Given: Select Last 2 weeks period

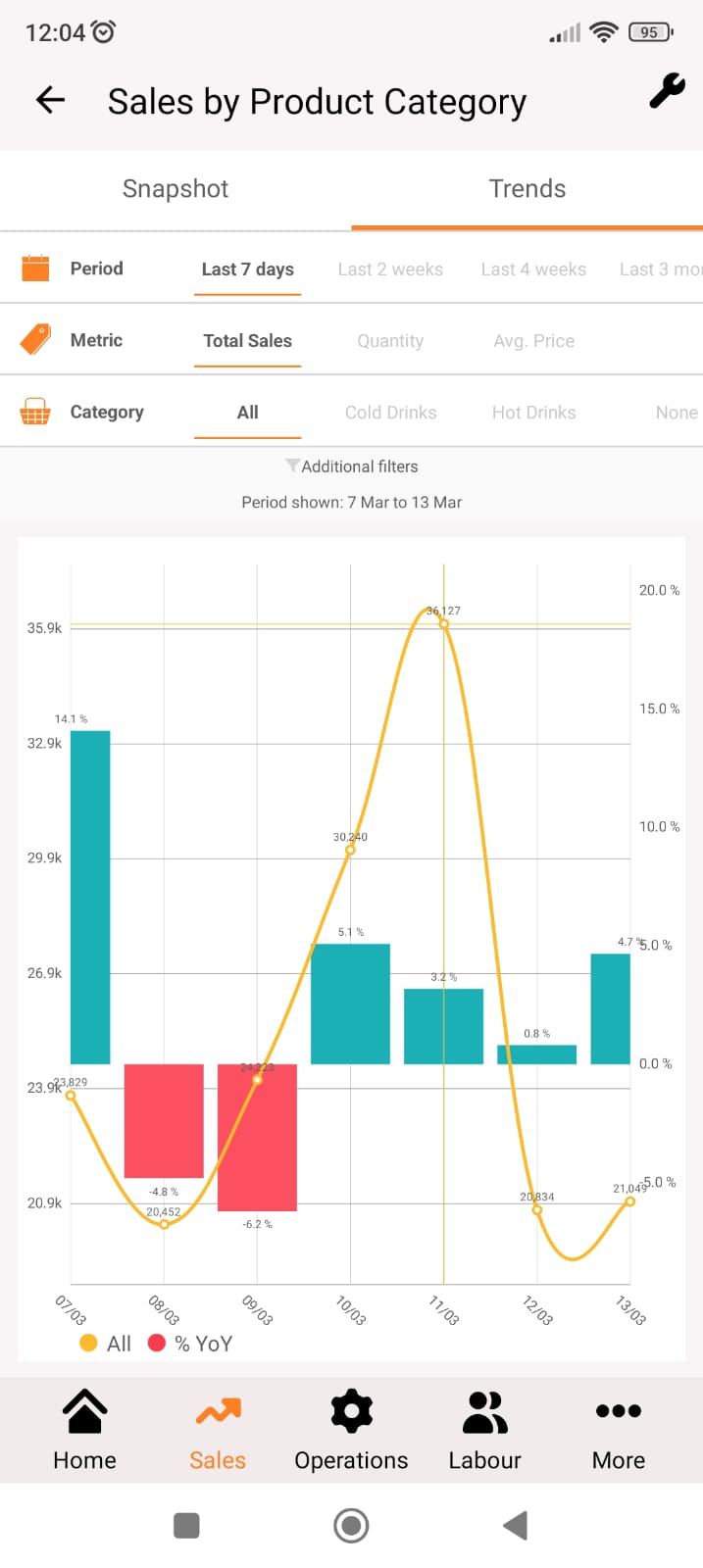Looking at the screenshot, I should tap(390, 269).
